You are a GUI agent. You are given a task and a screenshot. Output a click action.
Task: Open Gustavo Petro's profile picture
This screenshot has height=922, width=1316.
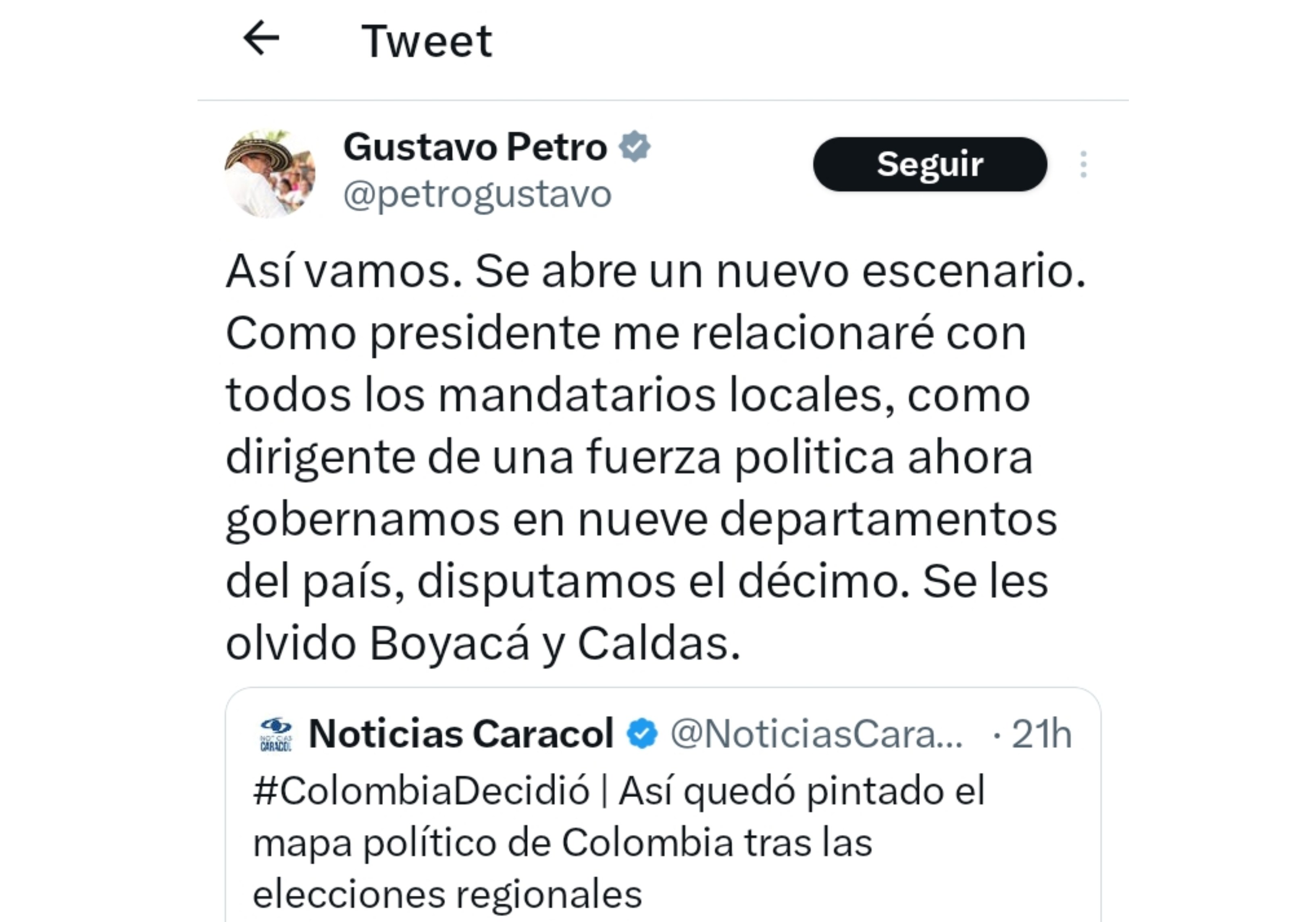pos(270,174)
